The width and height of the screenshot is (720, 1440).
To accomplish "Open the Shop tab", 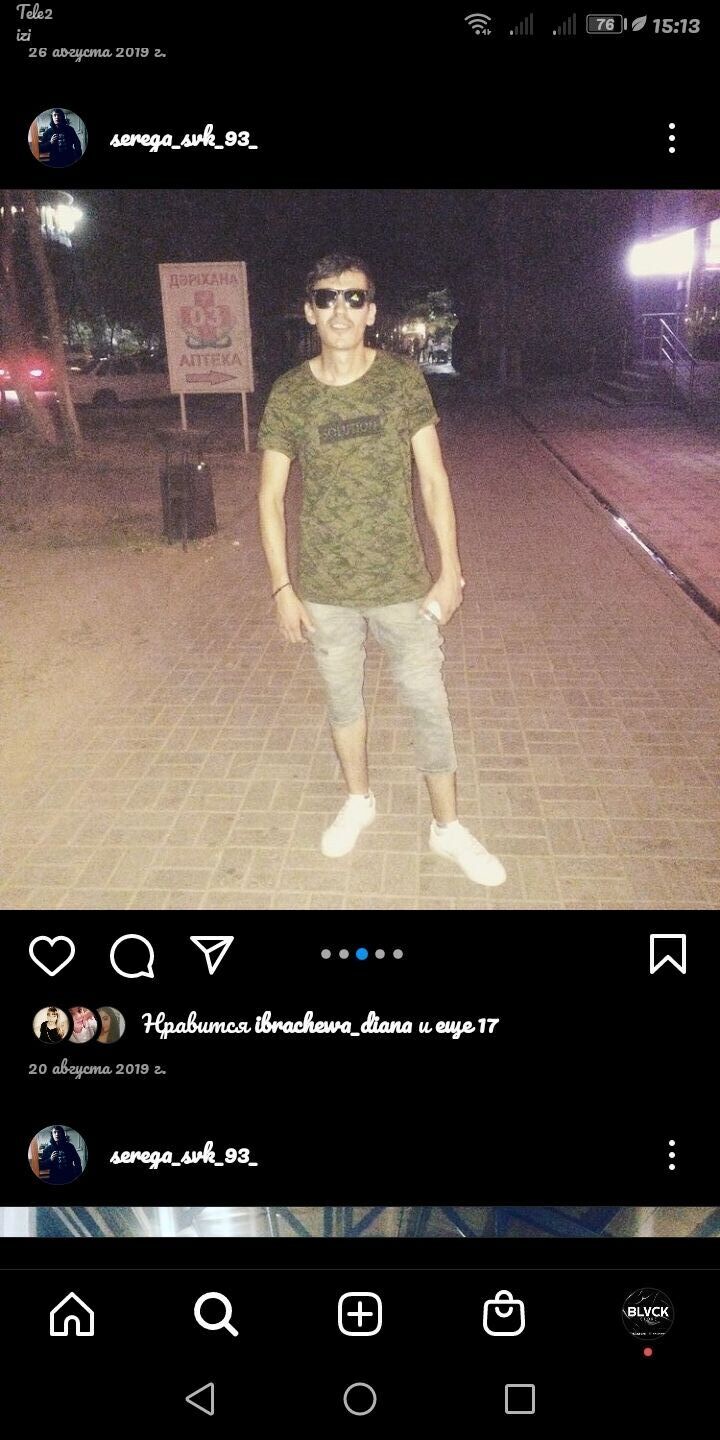I will click(x=504, y=1314).
